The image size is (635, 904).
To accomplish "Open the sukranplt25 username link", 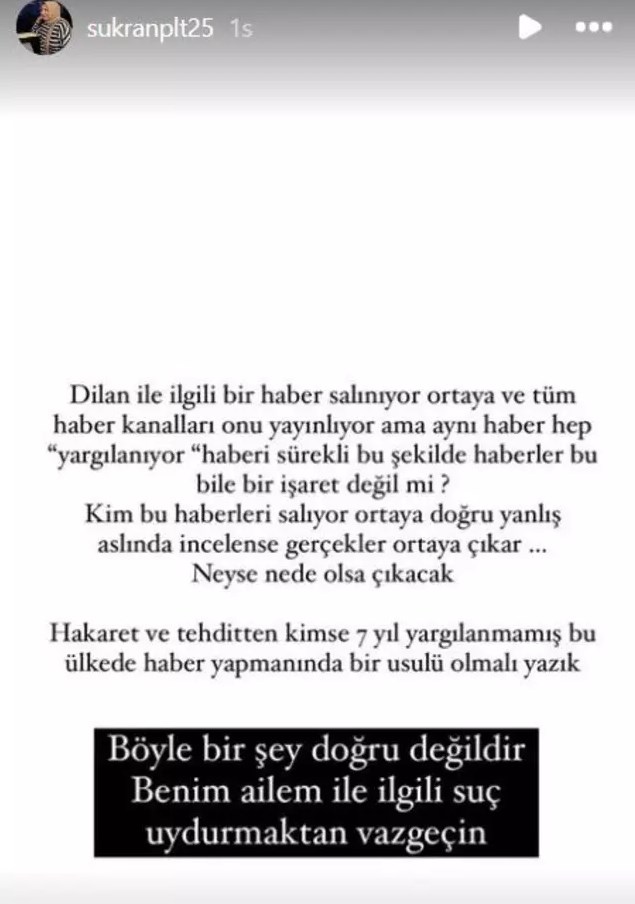I will pyautogui.click(x=151, y=29).
